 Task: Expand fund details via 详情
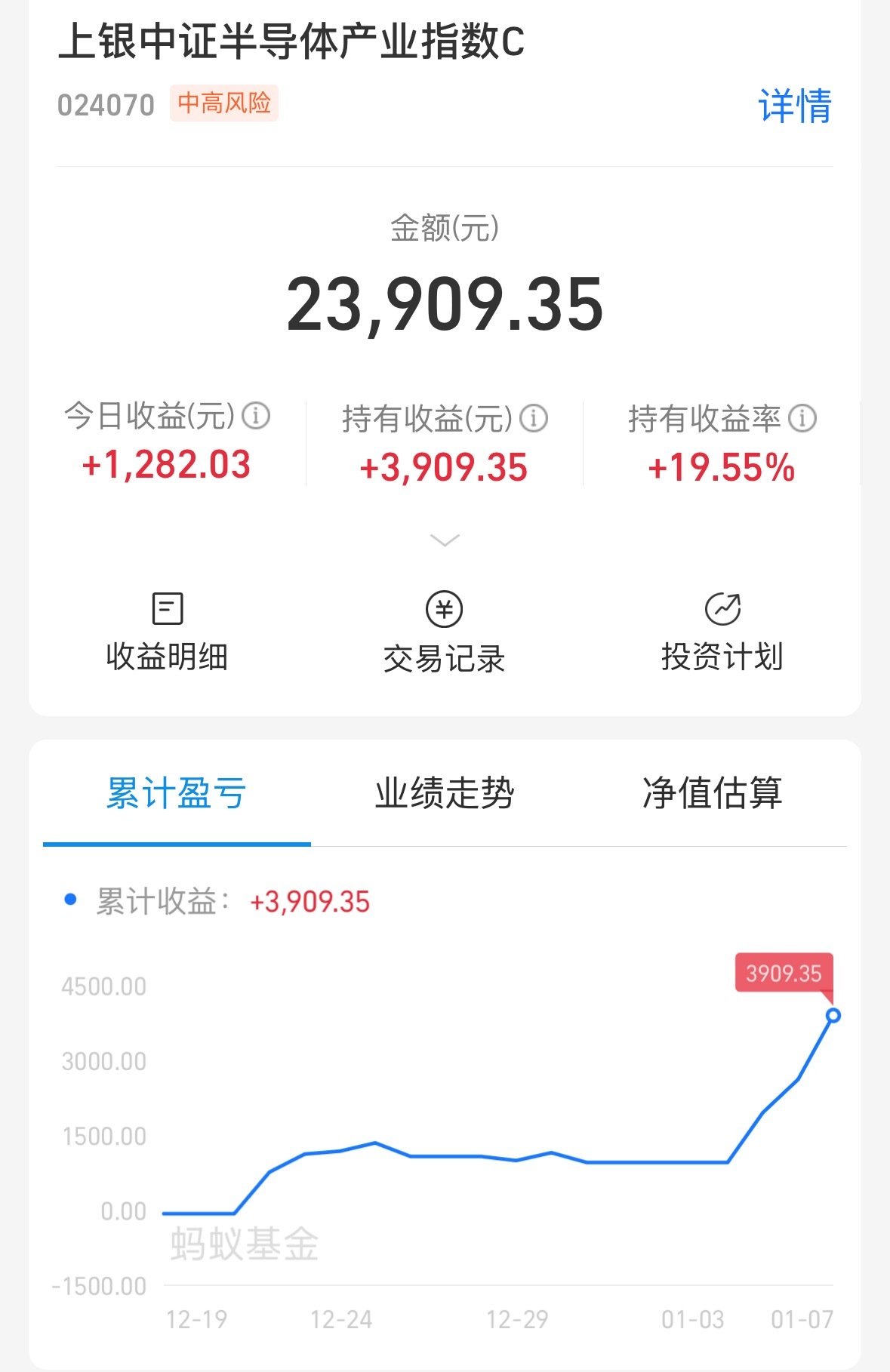click(794, 105)
